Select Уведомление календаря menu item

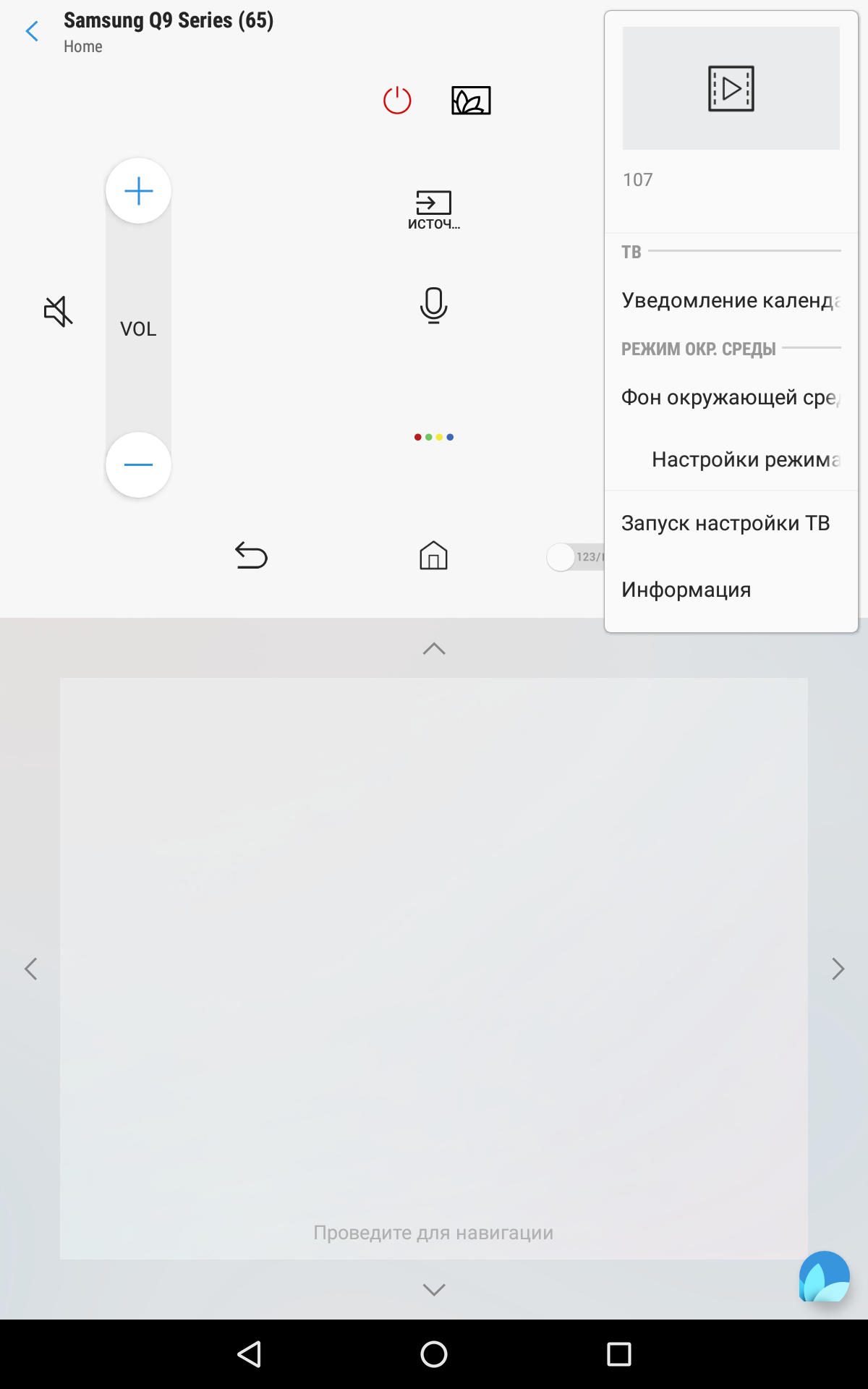pyautogui.click(x=731, y=300)
